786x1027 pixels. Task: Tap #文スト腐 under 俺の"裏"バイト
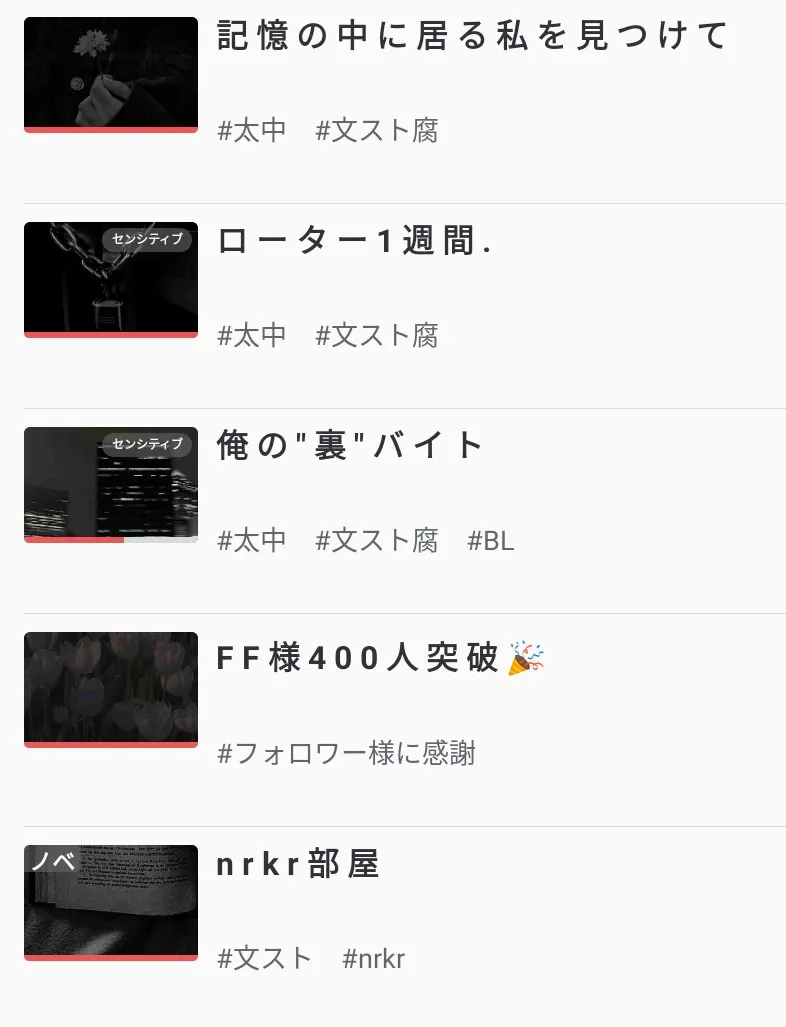click(377, 541)
